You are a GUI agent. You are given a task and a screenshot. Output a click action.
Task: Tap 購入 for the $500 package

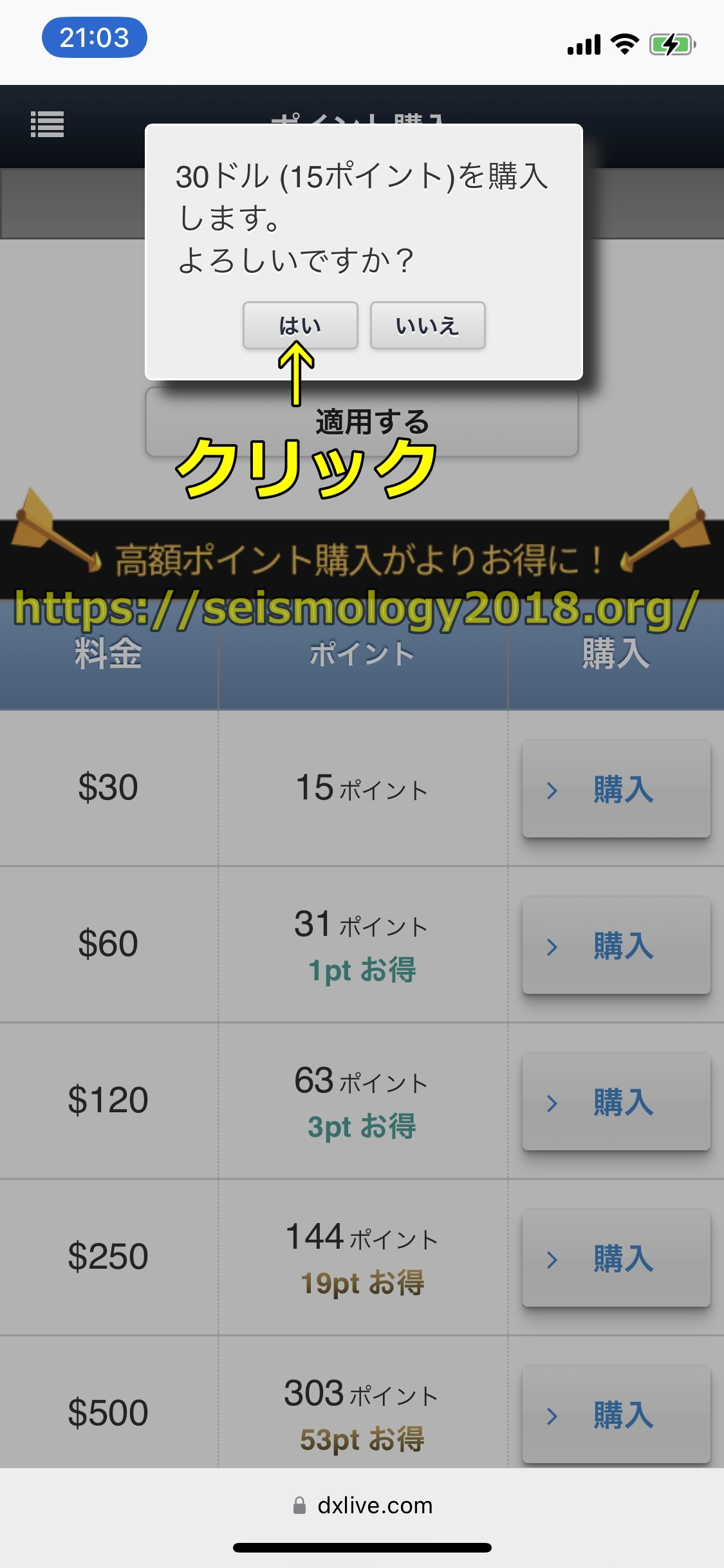coord(616,1415)
